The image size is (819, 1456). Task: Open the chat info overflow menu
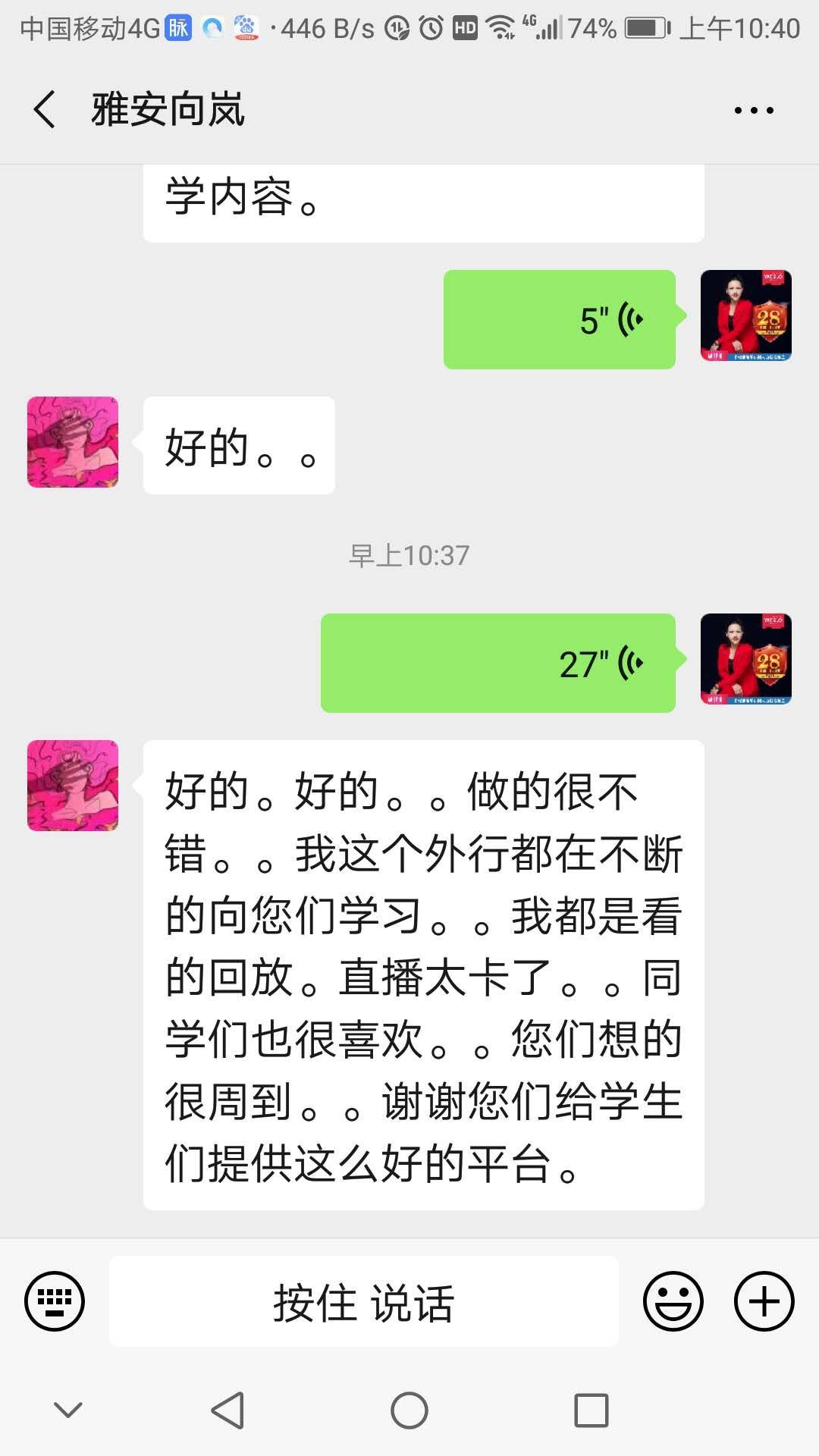pyautogui.click(x=754, y=111)
